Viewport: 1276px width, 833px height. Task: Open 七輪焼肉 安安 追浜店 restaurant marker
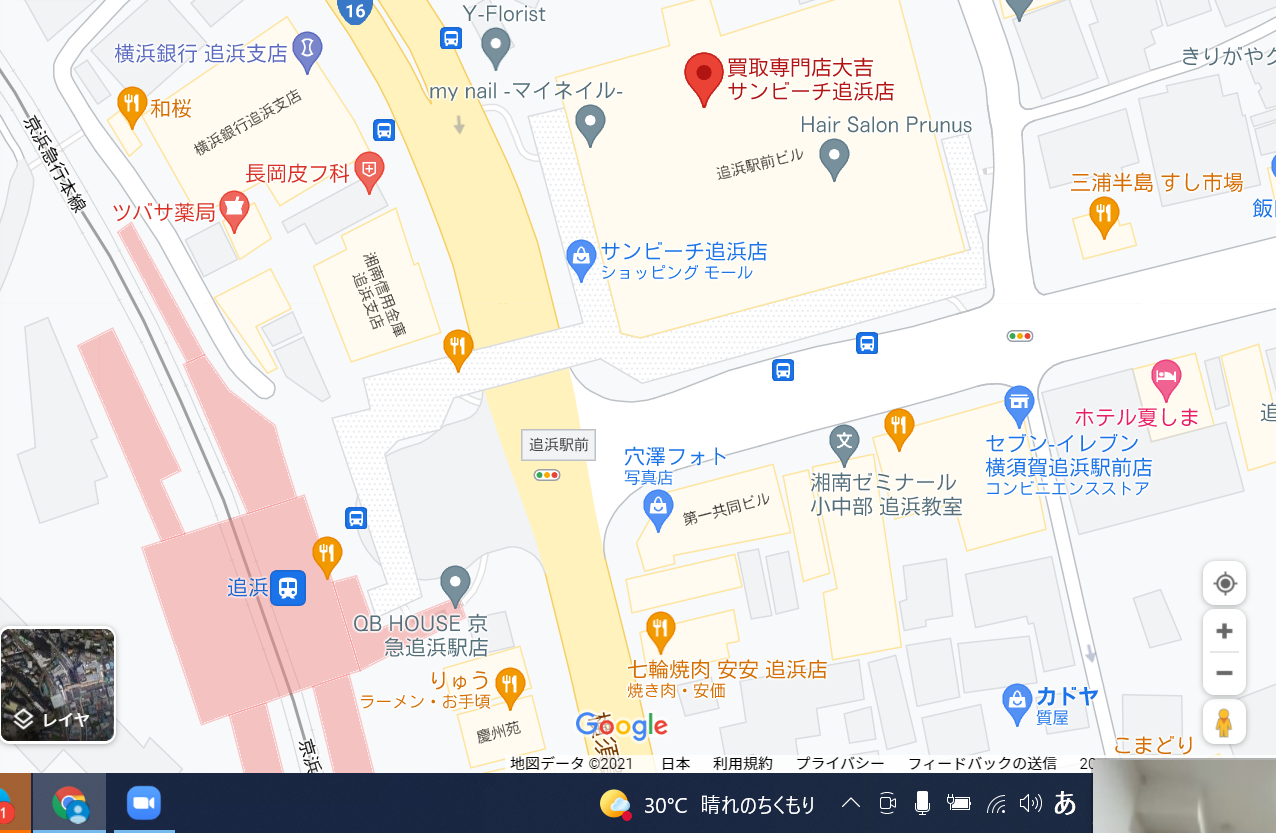[659, 629]
